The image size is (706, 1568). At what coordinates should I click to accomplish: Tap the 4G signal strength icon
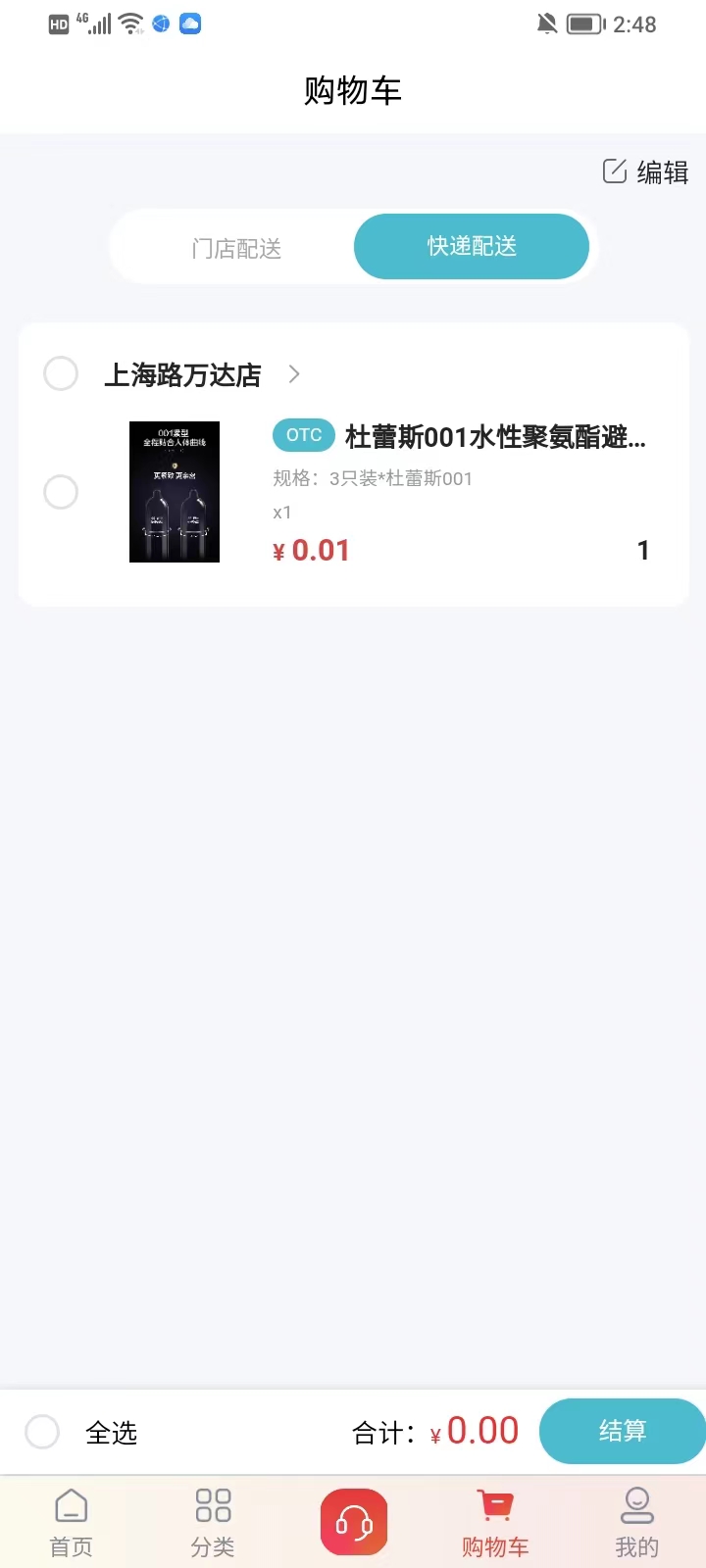[x=98, y=23]
